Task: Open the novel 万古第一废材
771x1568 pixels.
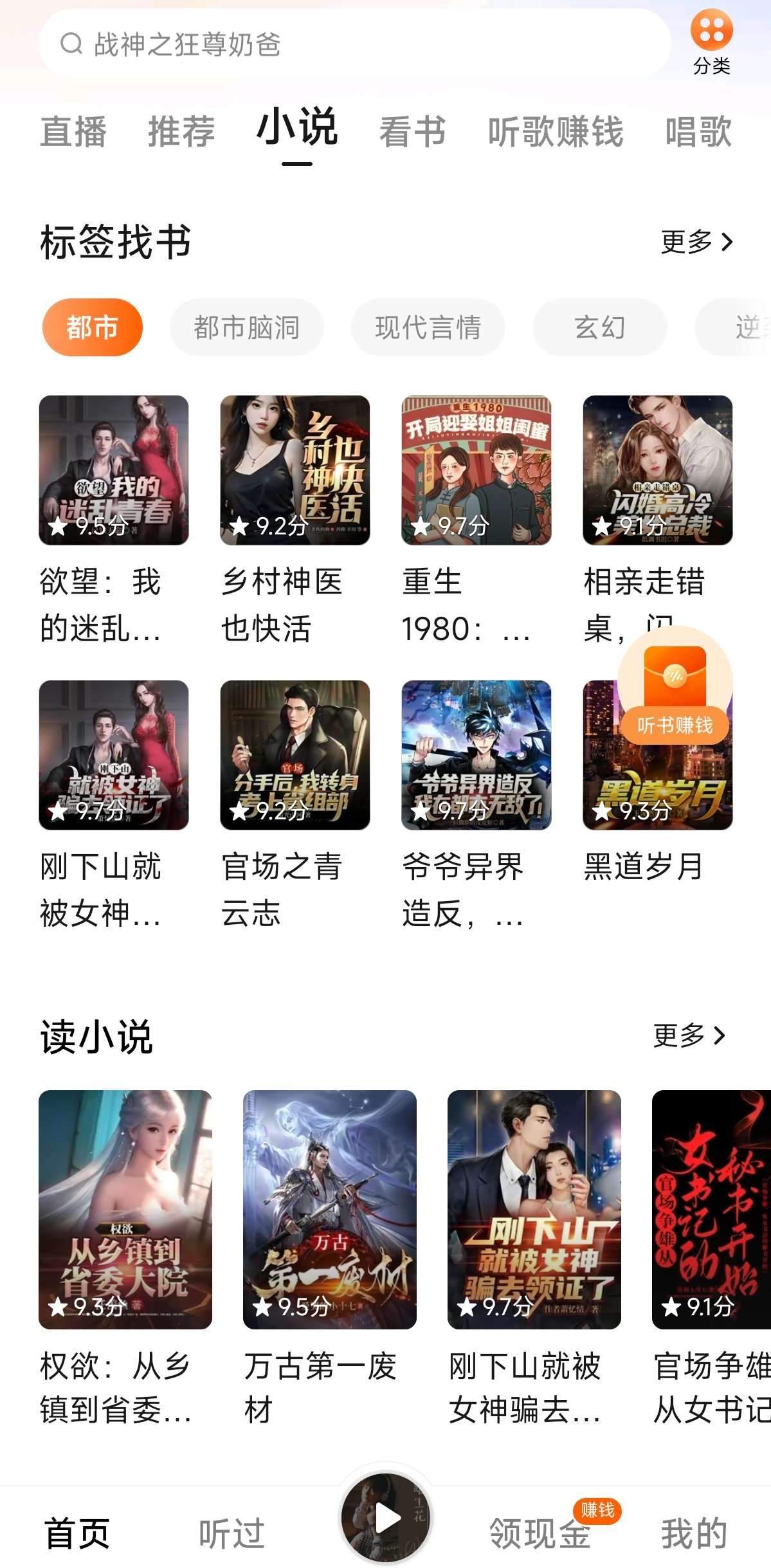Action: point(329,1209)
